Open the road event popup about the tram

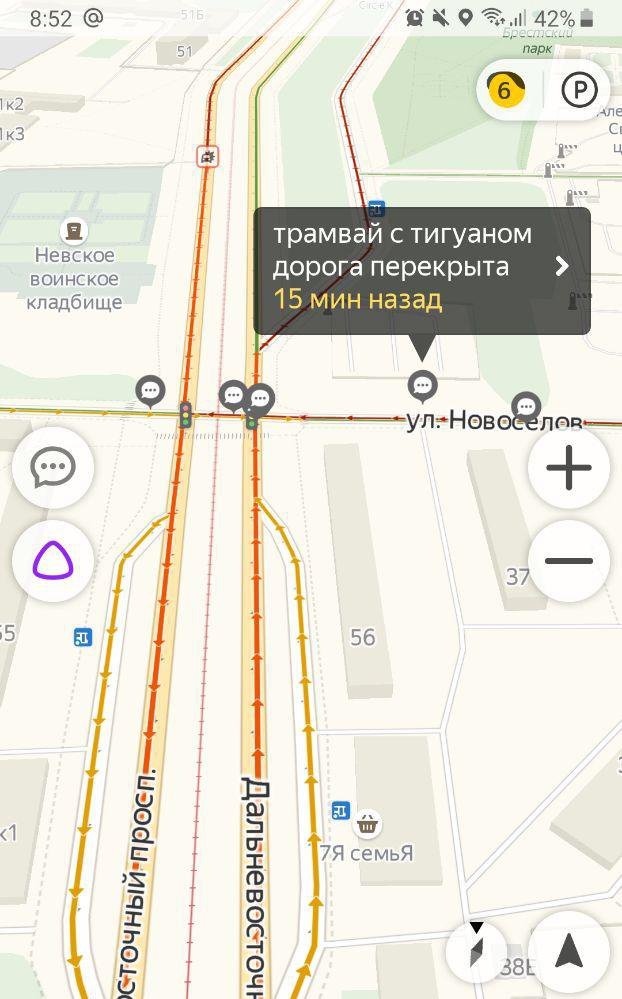[x=421, y=267]
